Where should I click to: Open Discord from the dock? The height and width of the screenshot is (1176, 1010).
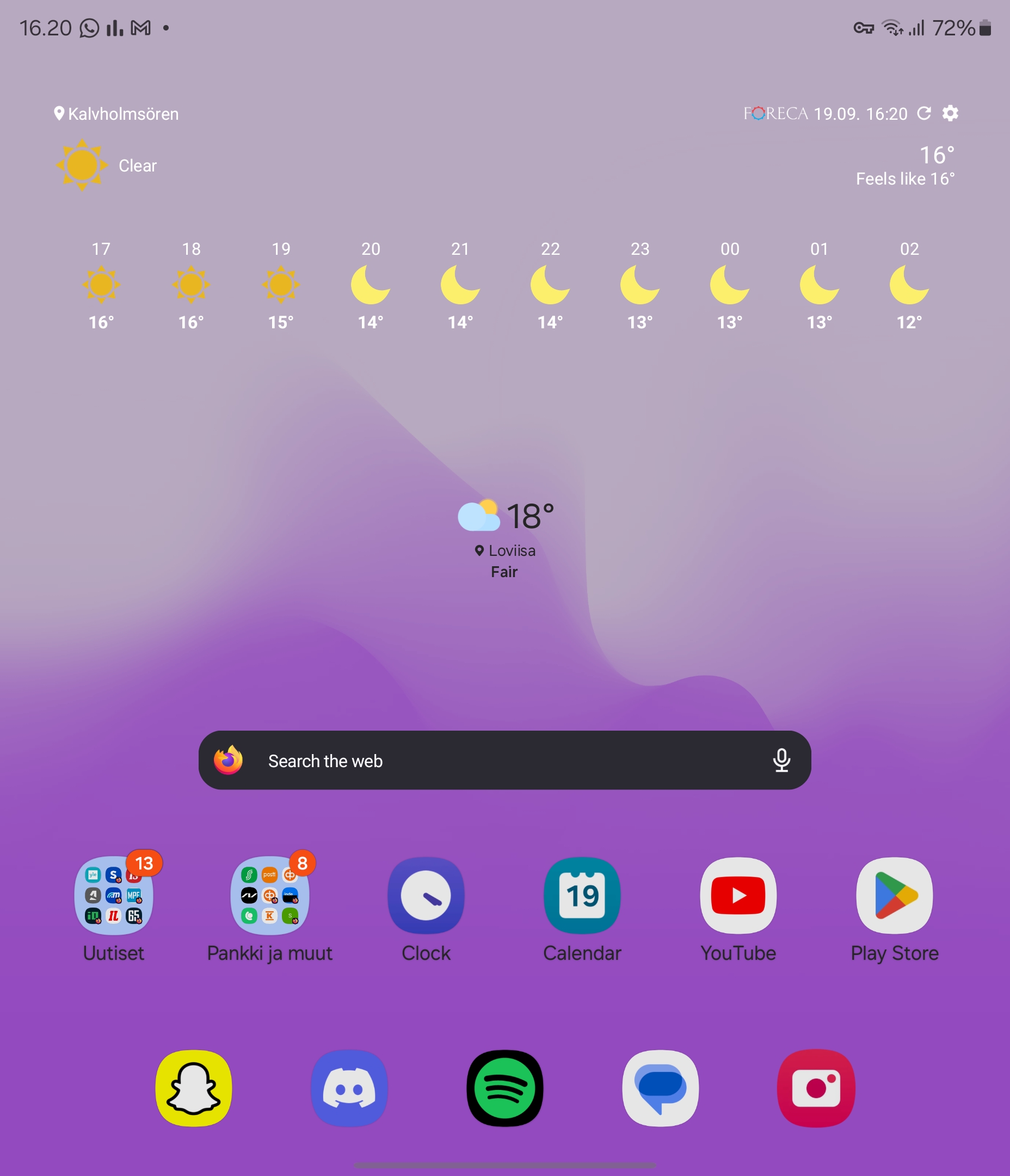coord(349,1088)
